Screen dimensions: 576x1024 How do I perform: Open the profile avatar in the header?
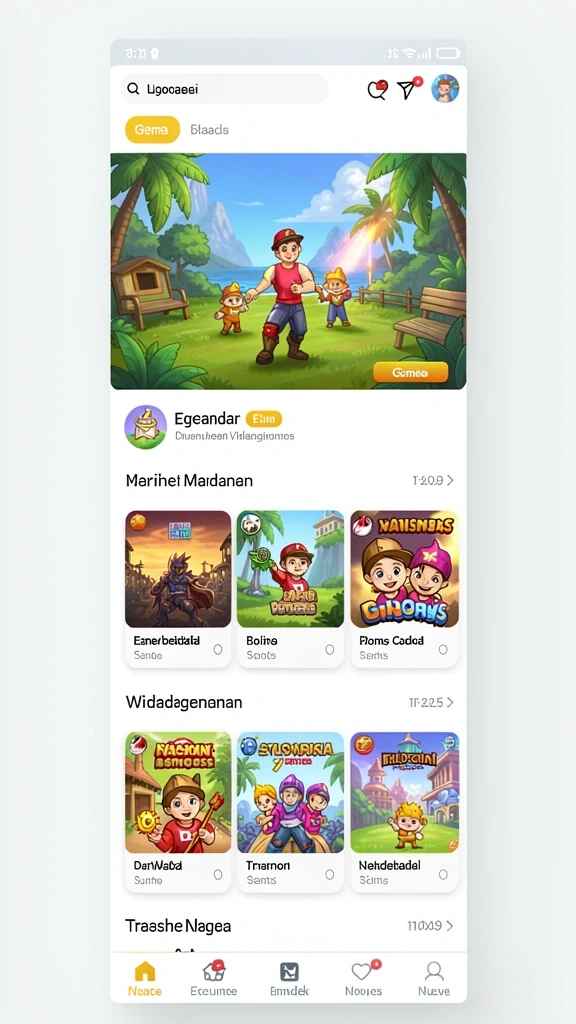(x=445, y=88)
